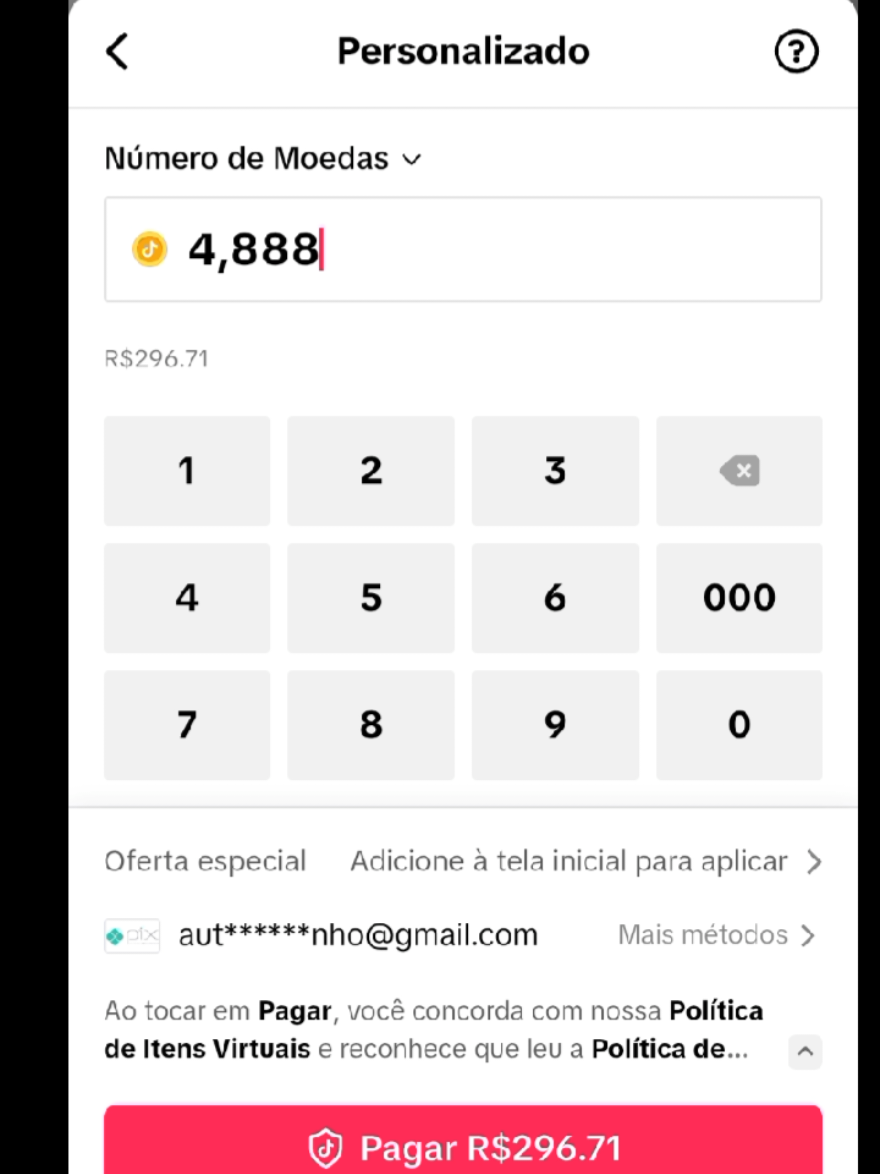Click the TikTok coin icon in the input field
Screen dimensions: 880x1174
(148, 249)
